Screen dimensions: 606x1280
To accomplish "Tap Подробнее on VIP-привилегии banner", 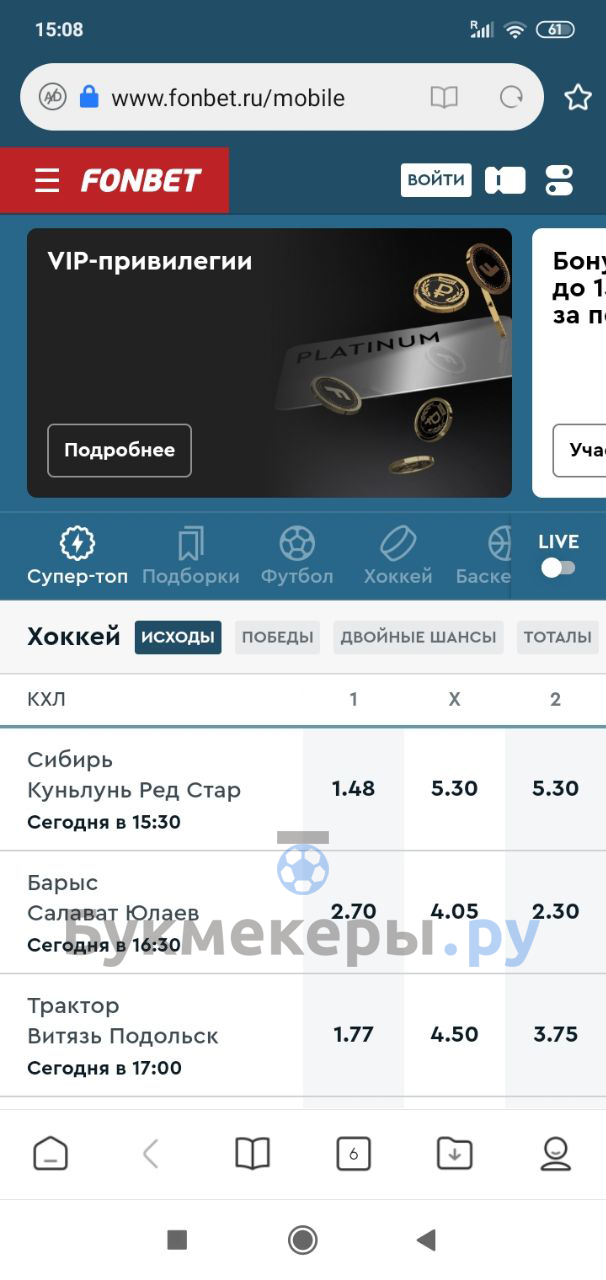I will (119, 450).
